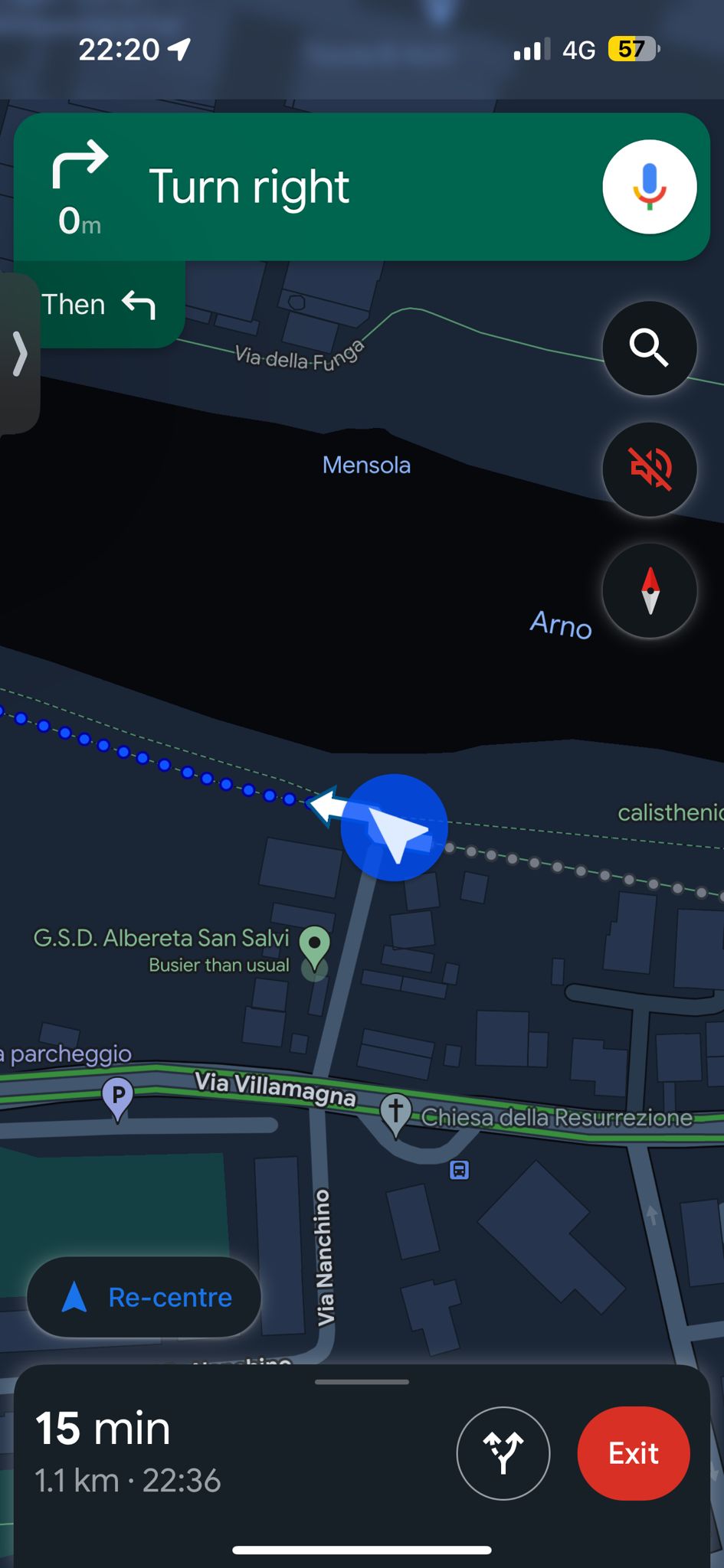
Task: Tap the voice assistant microphone button
Action: 649,187
